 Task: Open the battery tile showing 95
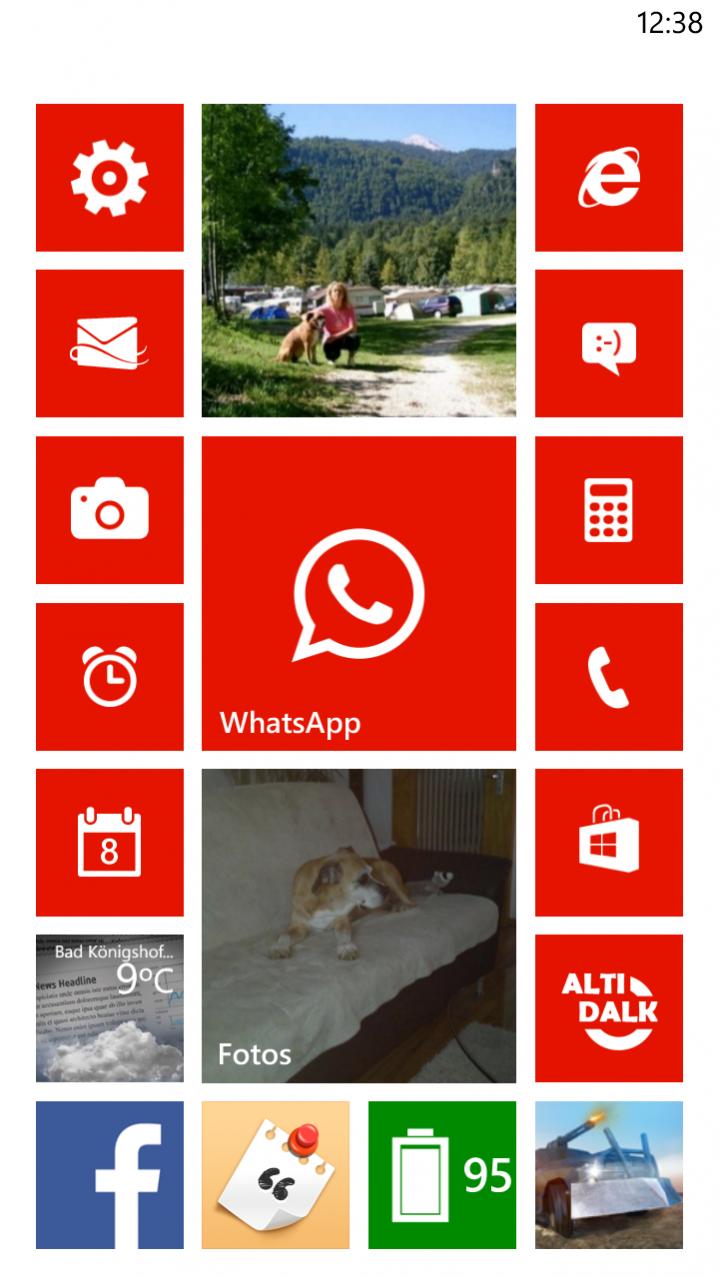click(x=441, y=1174)
